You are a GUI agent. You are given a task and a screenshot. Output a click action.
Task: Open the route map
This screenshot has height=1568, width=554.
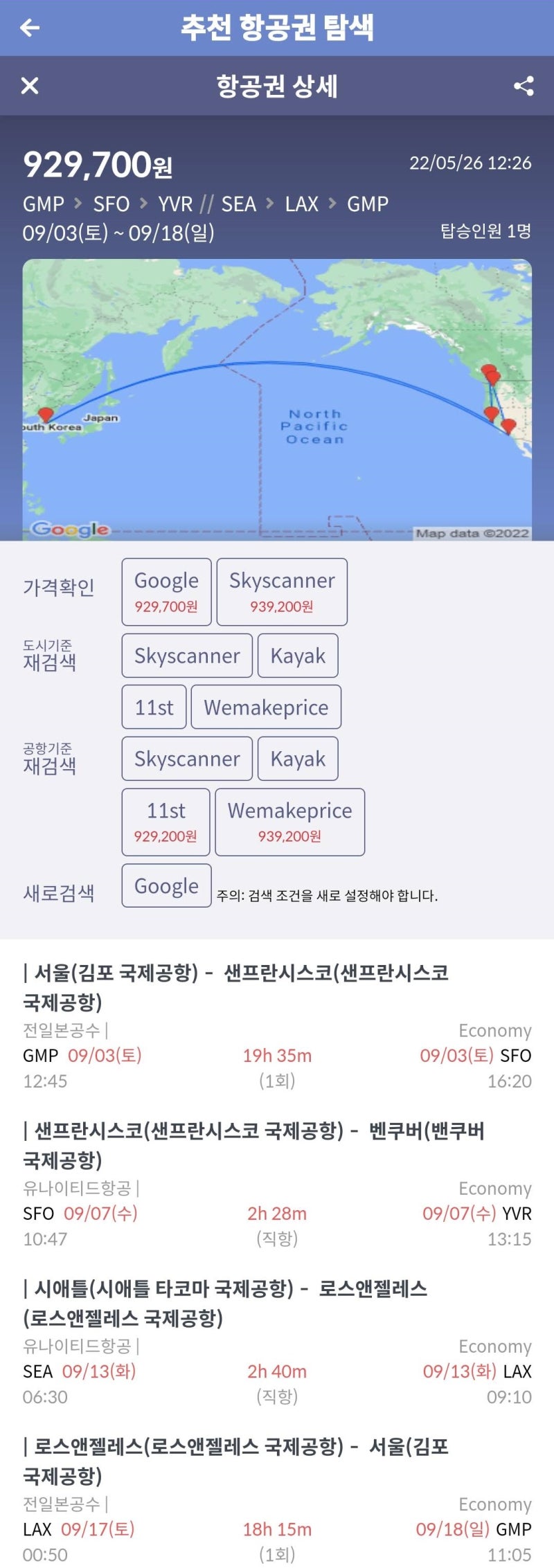(277, 399)
